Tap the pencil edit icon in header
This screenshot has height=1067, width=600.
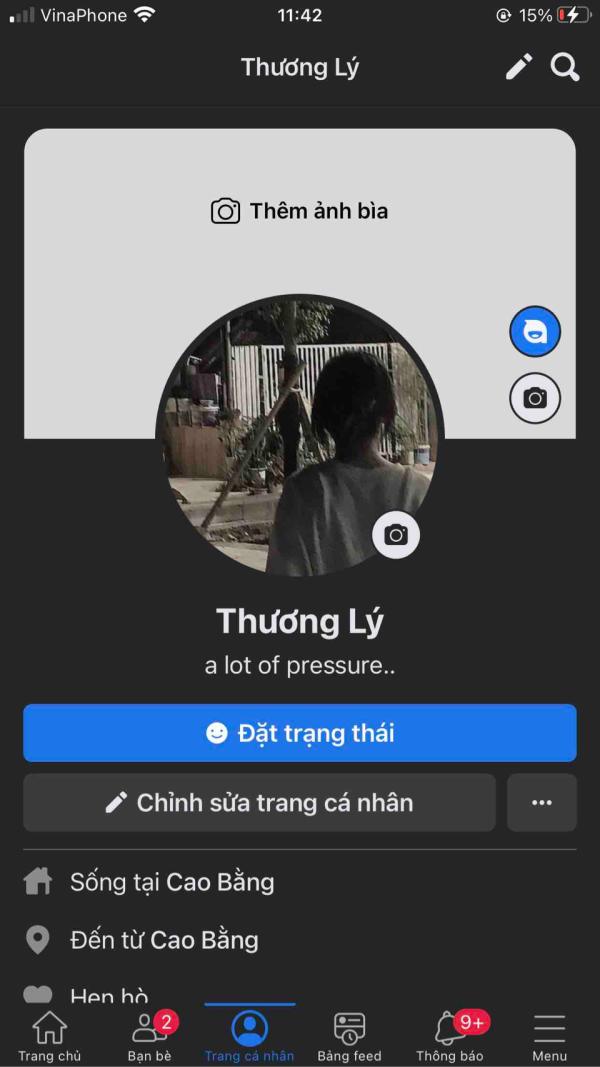(x=518, y=67)
